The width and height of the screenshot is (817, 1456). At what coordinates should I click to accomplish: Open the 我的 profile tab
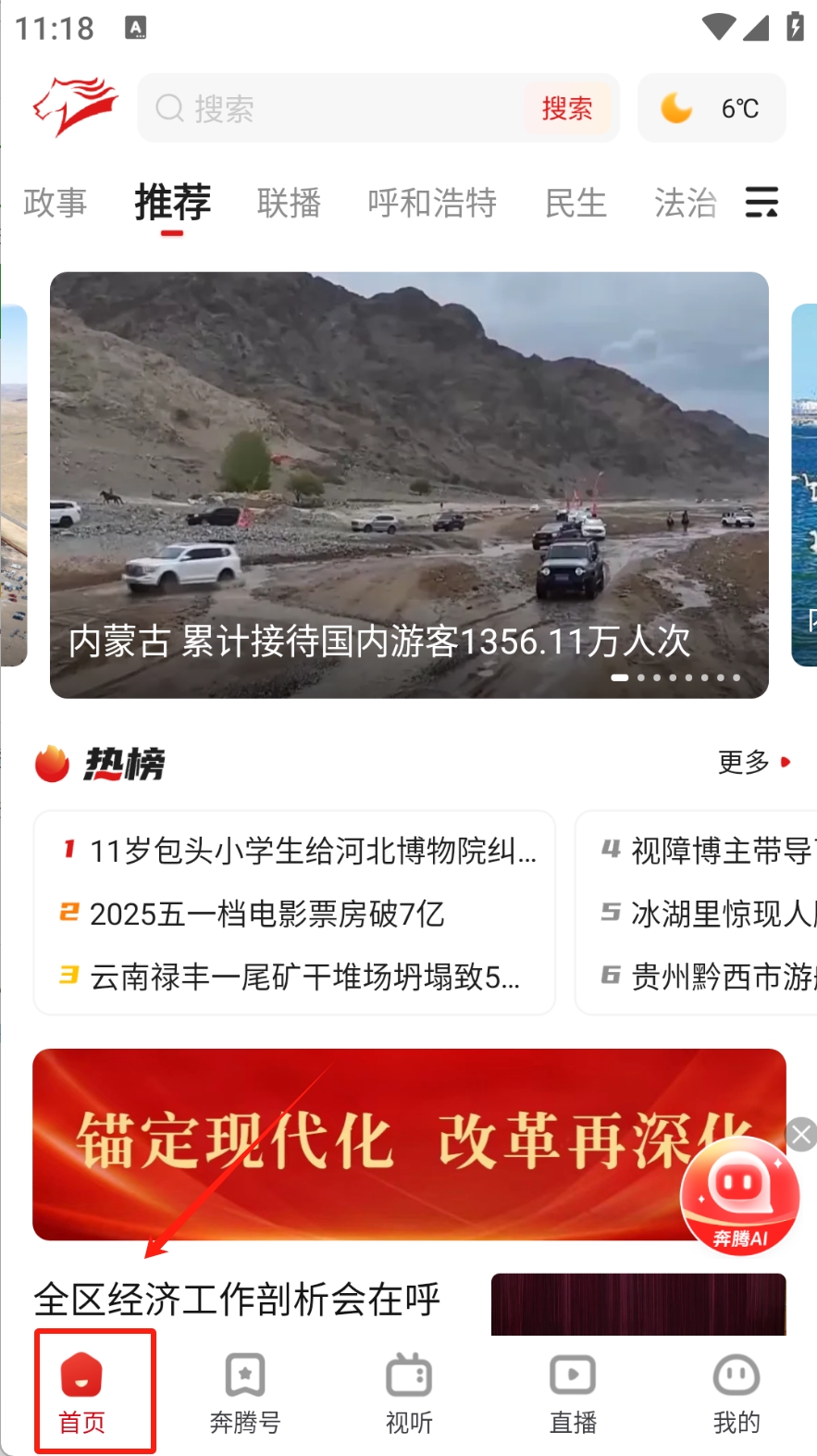737,1393
